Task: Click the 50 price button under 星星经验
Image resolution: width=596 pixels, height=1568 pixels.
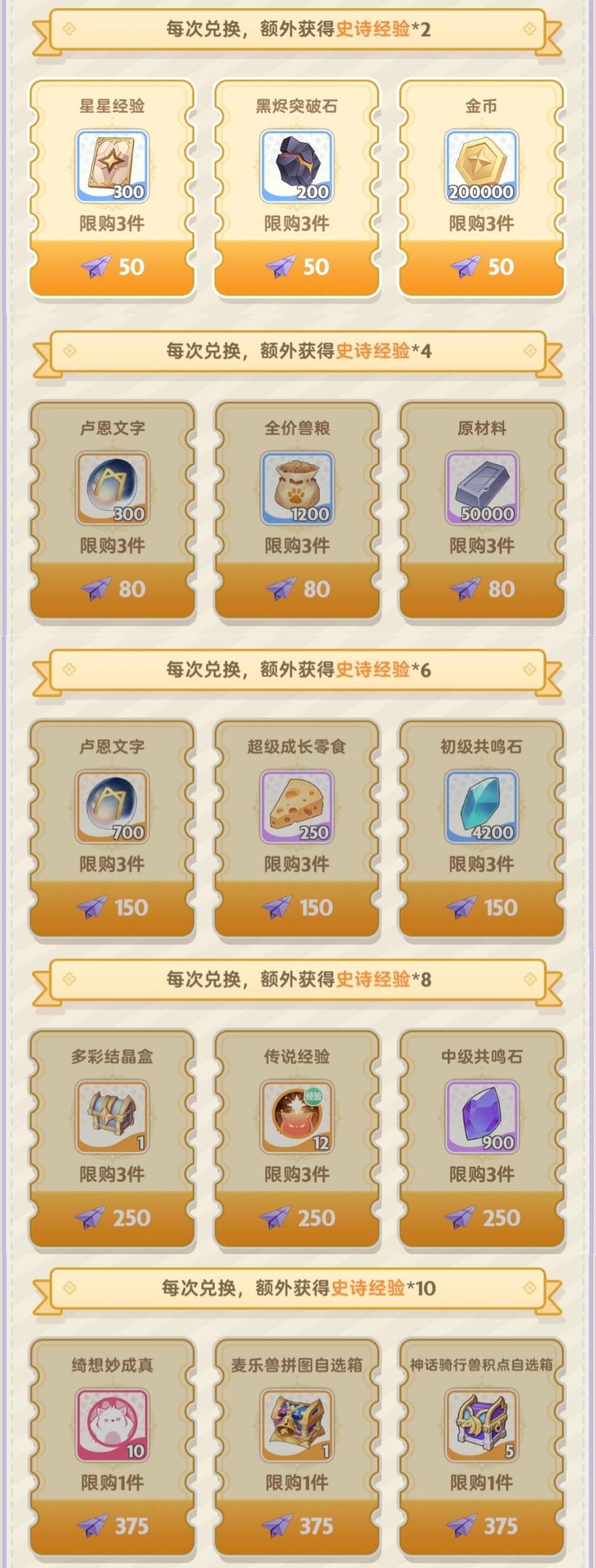Action: (x=111, y=265)
